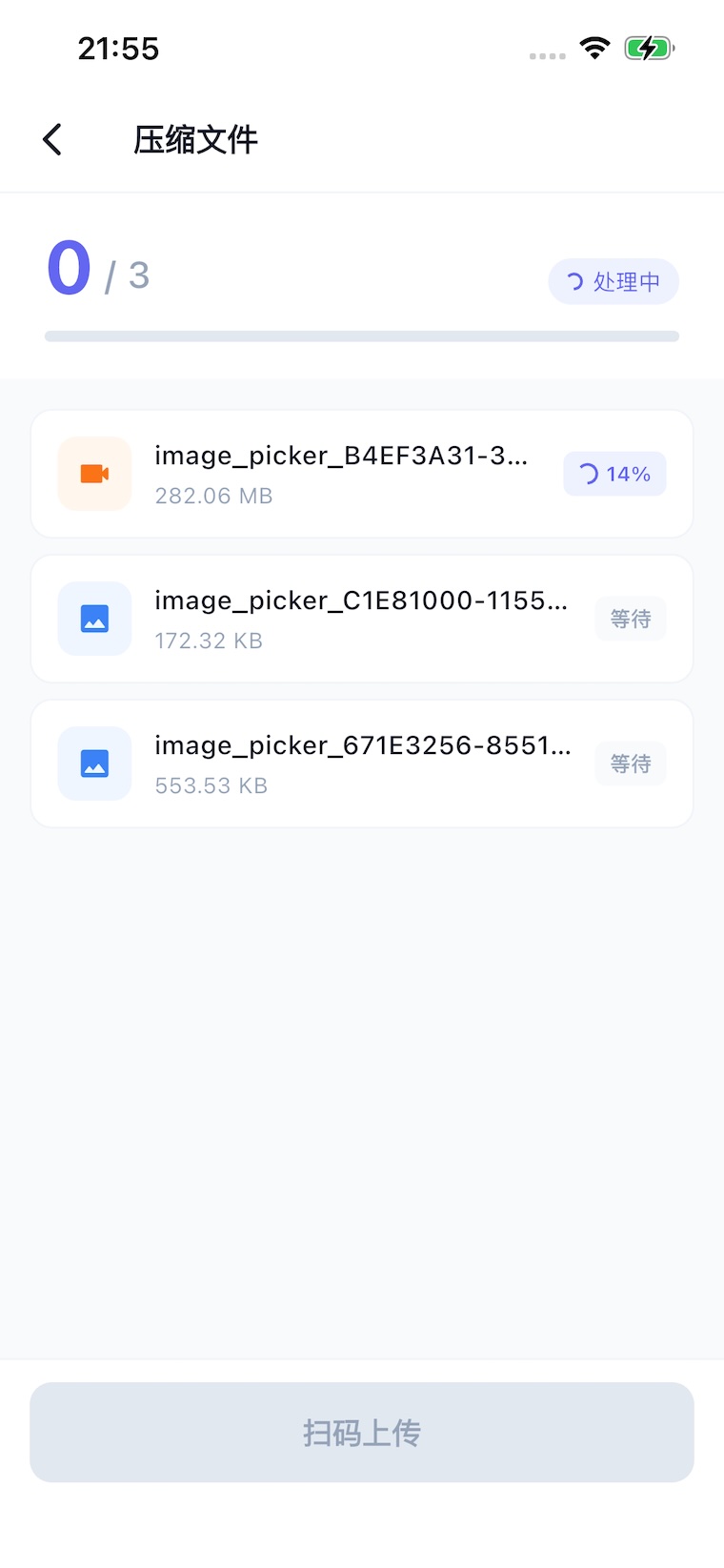Tap the orange video file icon
The height and width of the screenshot is (1568, 724).
93,473
